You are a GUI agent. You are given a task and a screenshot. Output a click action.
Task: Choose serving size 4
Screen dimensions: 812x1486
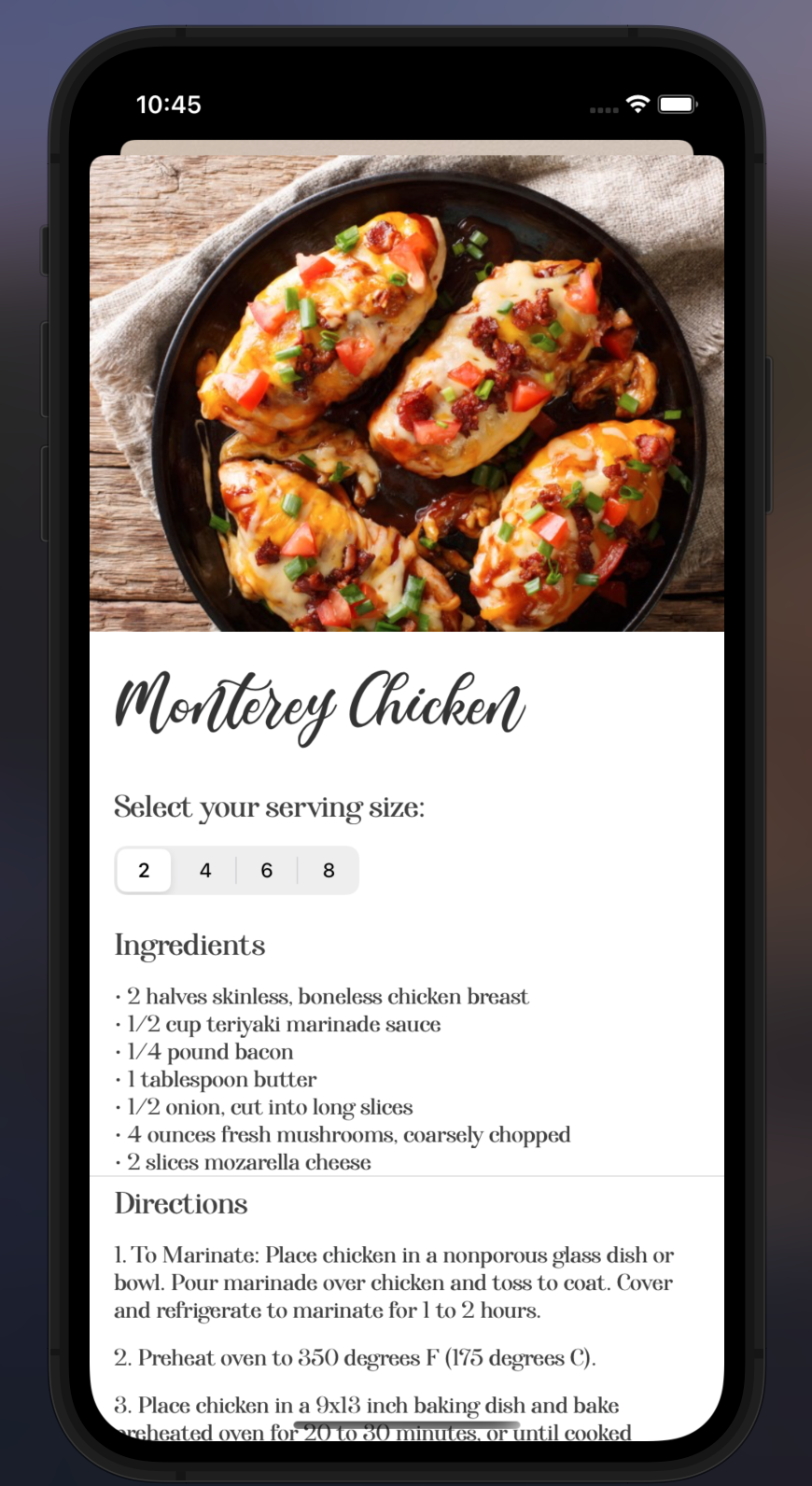tap(205, 870)
